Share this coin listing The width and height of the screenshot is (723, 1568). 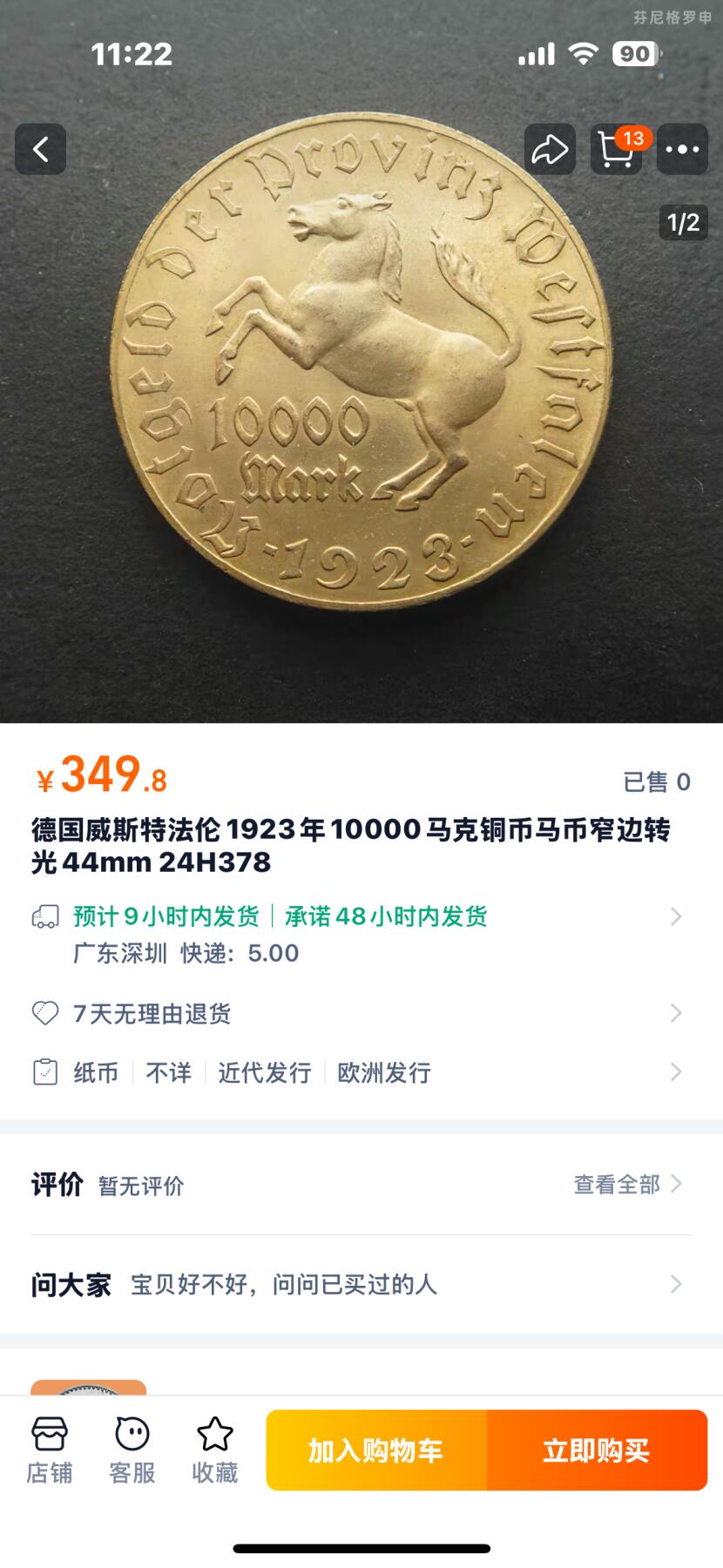click(550, 149)
